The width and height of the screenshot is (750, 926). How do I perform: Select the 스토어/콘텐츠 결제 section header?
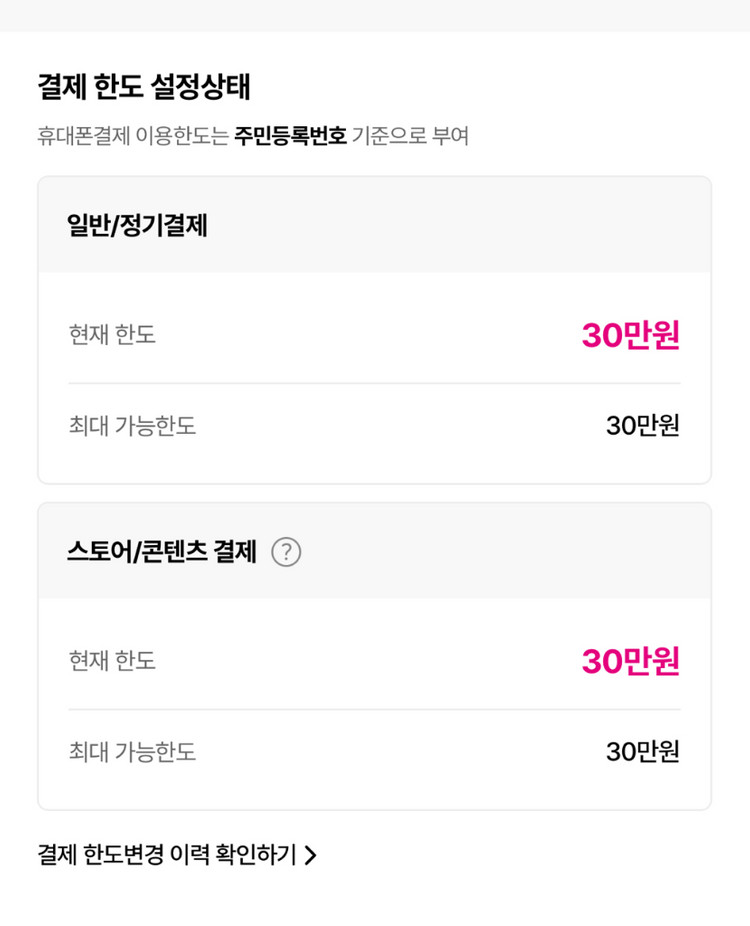pyautogui.click(x=163, y=551)
